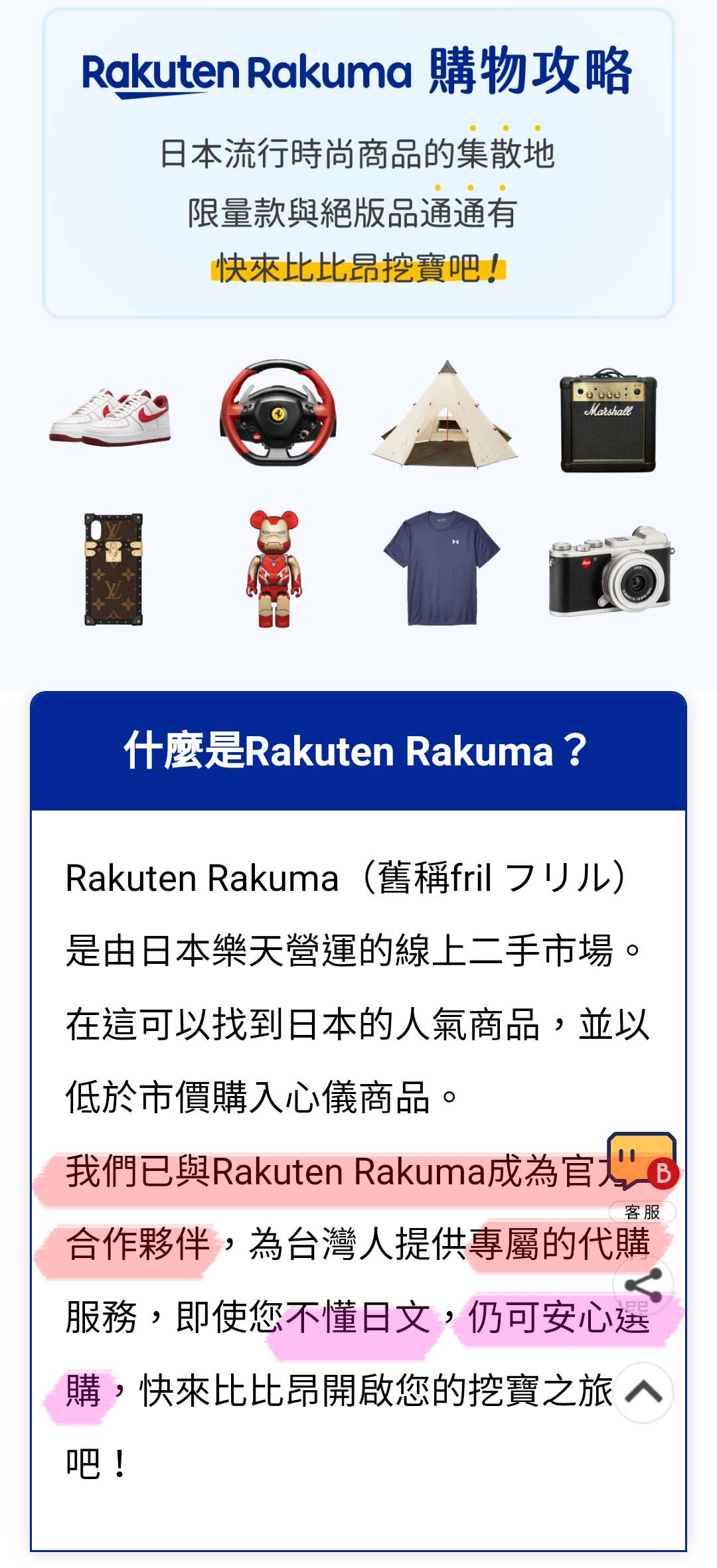Jump back to the top of the page

pyautogui.click(x=643, y=1393)
